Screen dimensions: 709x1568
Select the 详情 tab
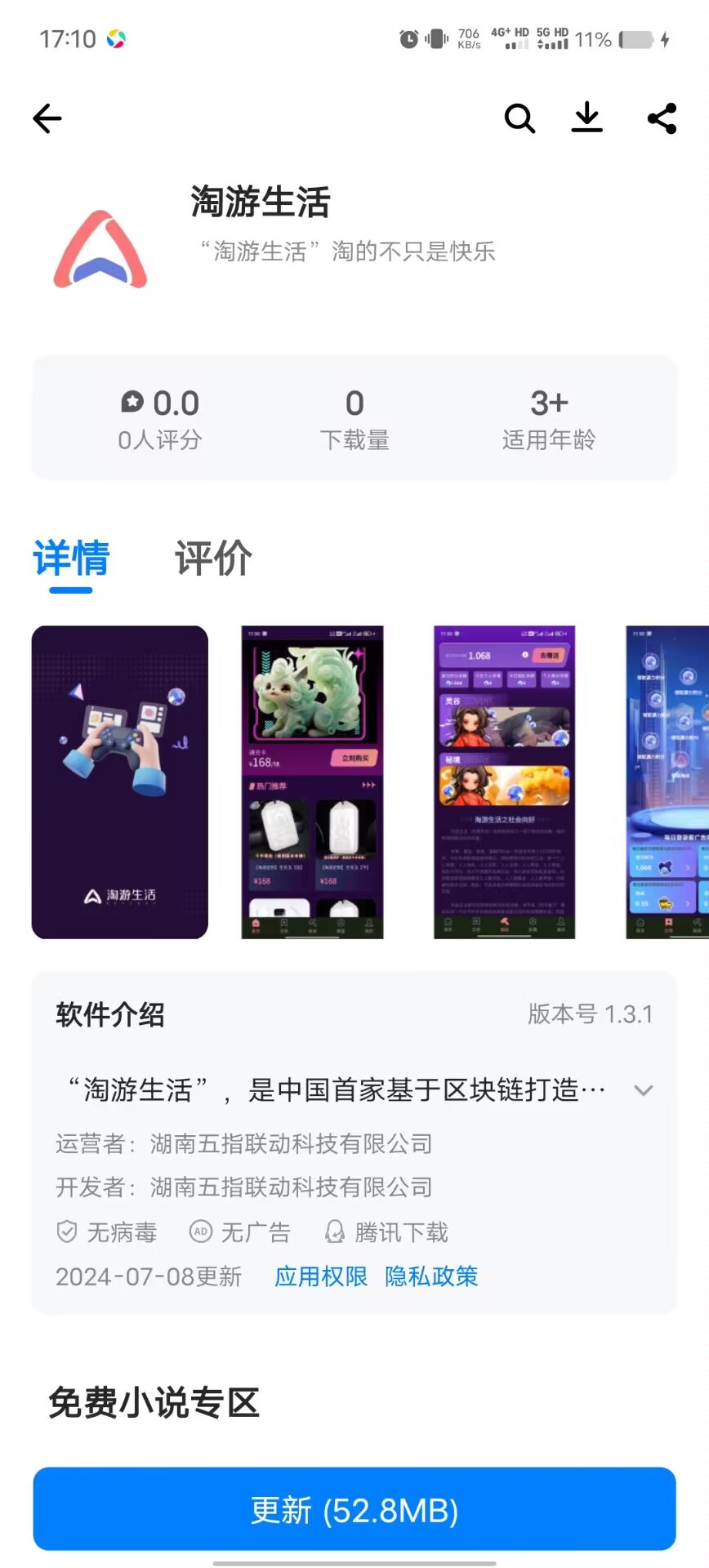point(71,559)
